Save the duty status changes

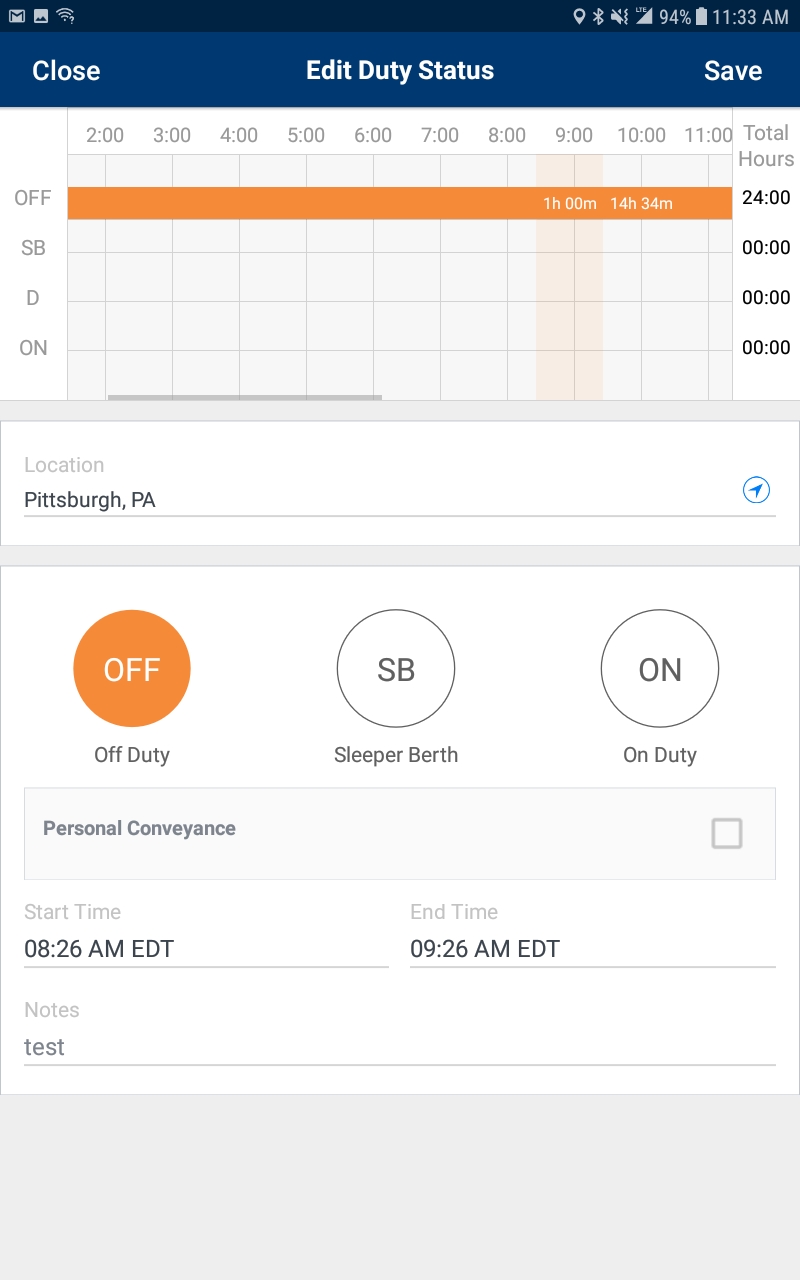click(732, 71)
